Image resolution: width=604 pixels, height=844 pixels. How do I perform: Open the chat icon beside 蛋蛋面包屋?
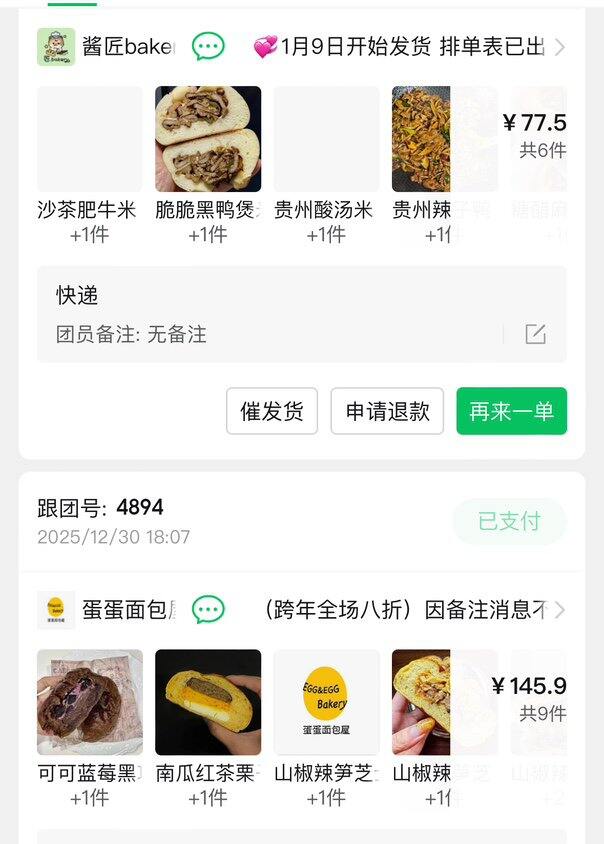208,610
